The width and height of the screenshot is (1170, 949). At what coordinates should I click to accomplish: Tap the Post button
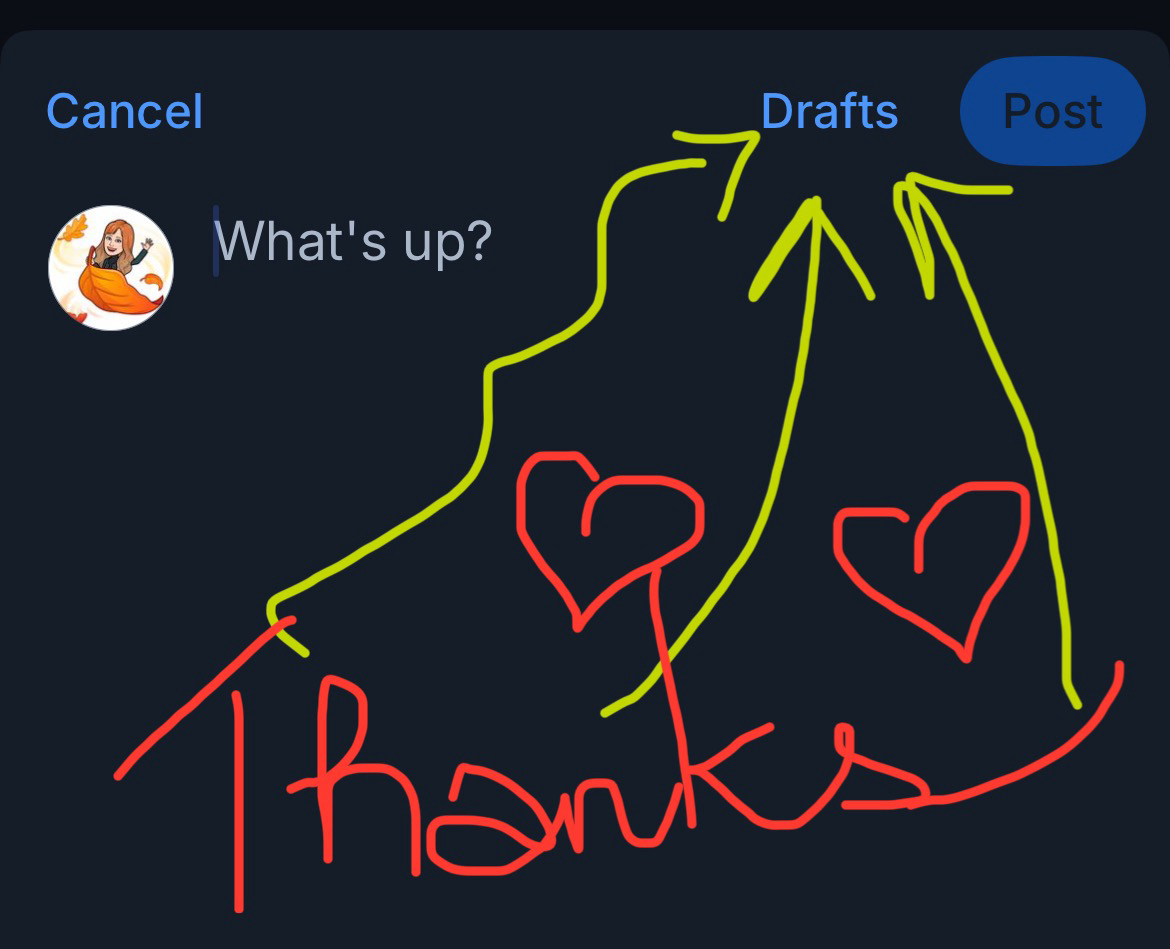click(x=1052, y=111)
